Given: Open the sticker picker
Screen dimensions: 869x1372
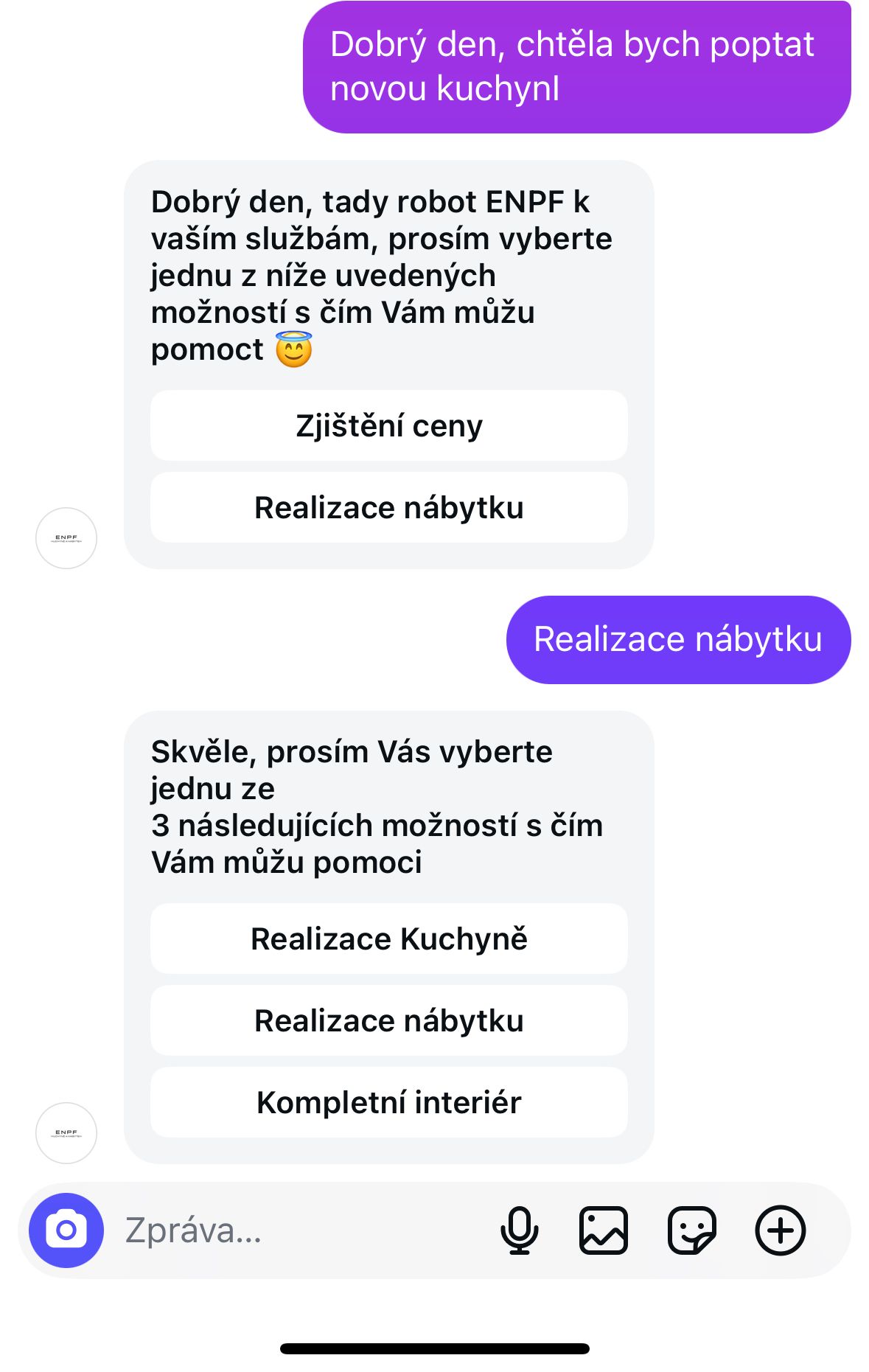Looking at the screenshot, I should 691,1230.
